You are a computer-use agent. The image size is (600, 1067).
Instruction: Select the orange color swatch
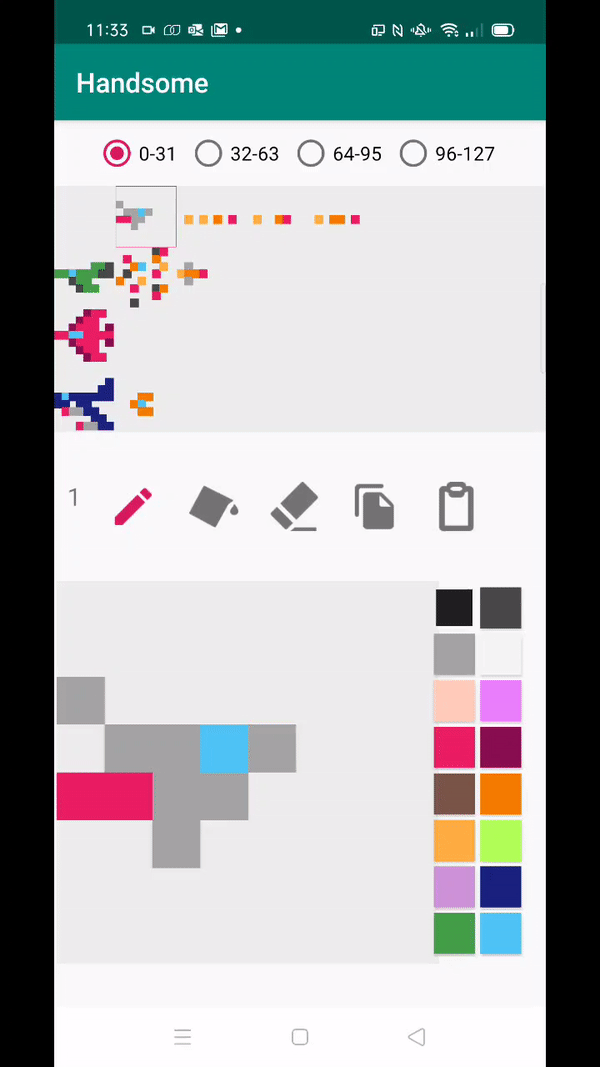pyautogui.click(x=501, y=794)
